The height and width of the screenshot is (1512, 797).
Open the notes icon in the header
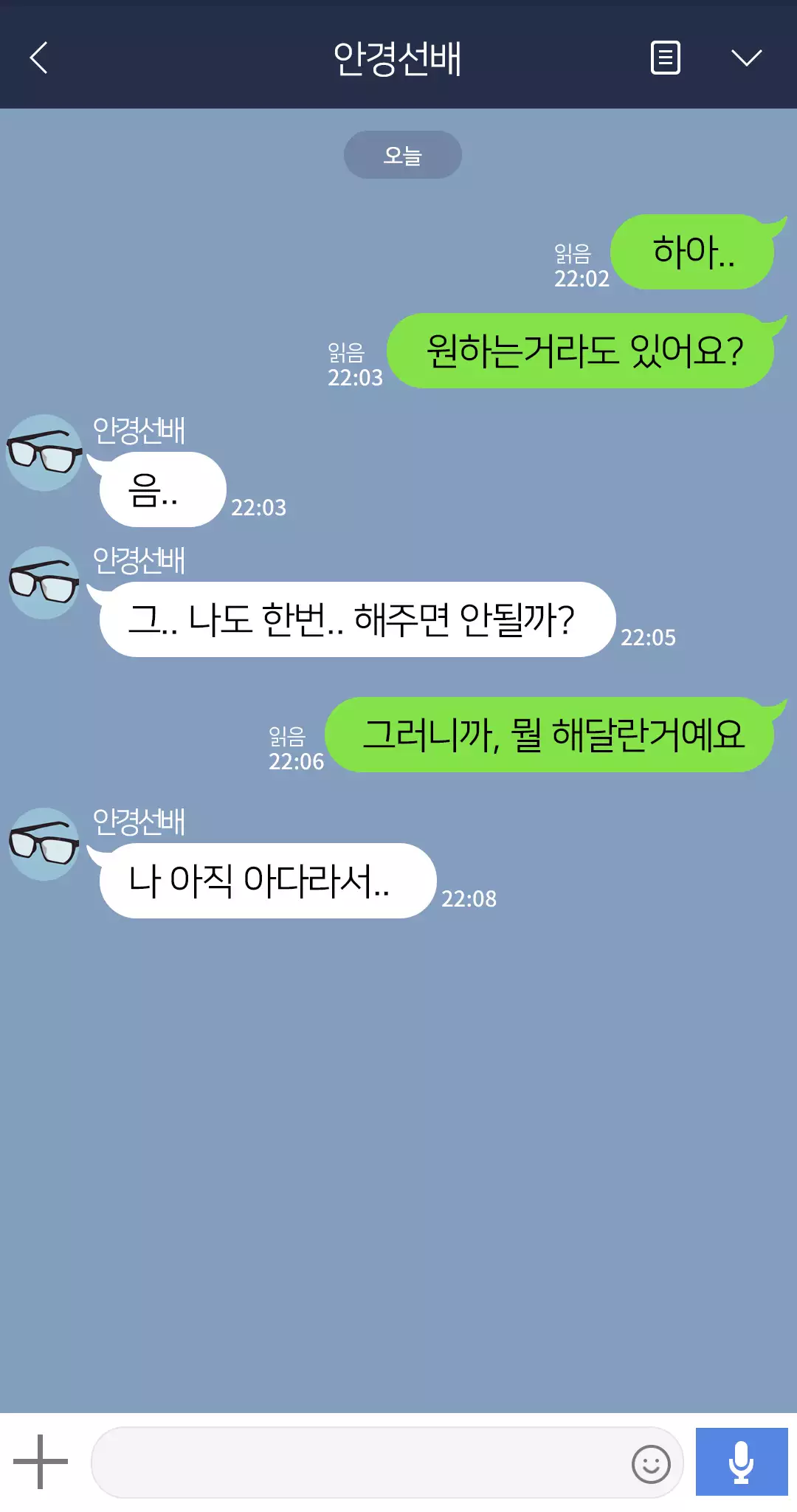click(665, 58)
